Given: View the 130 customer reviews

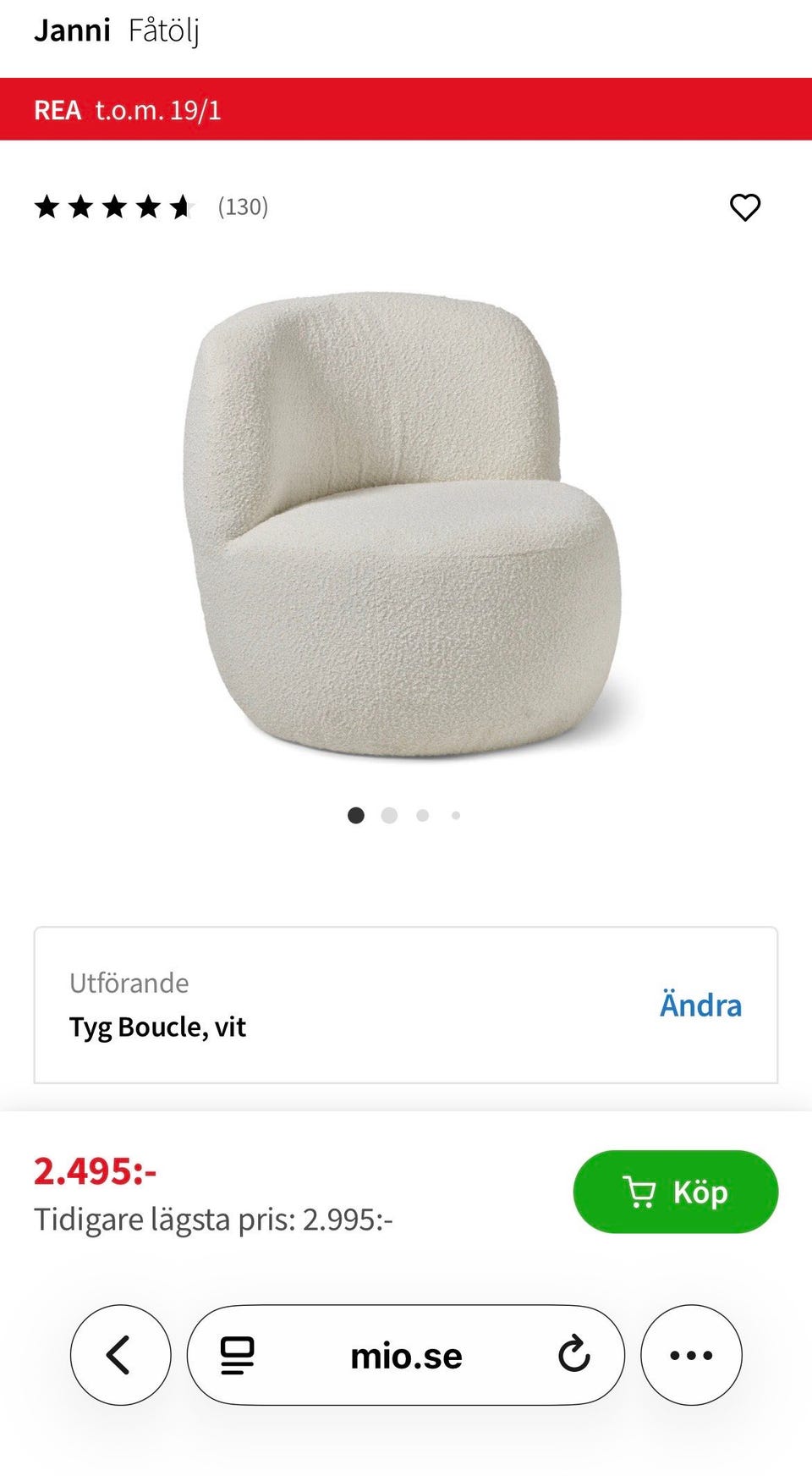Looking at the screenshot, I should [242, 207].
